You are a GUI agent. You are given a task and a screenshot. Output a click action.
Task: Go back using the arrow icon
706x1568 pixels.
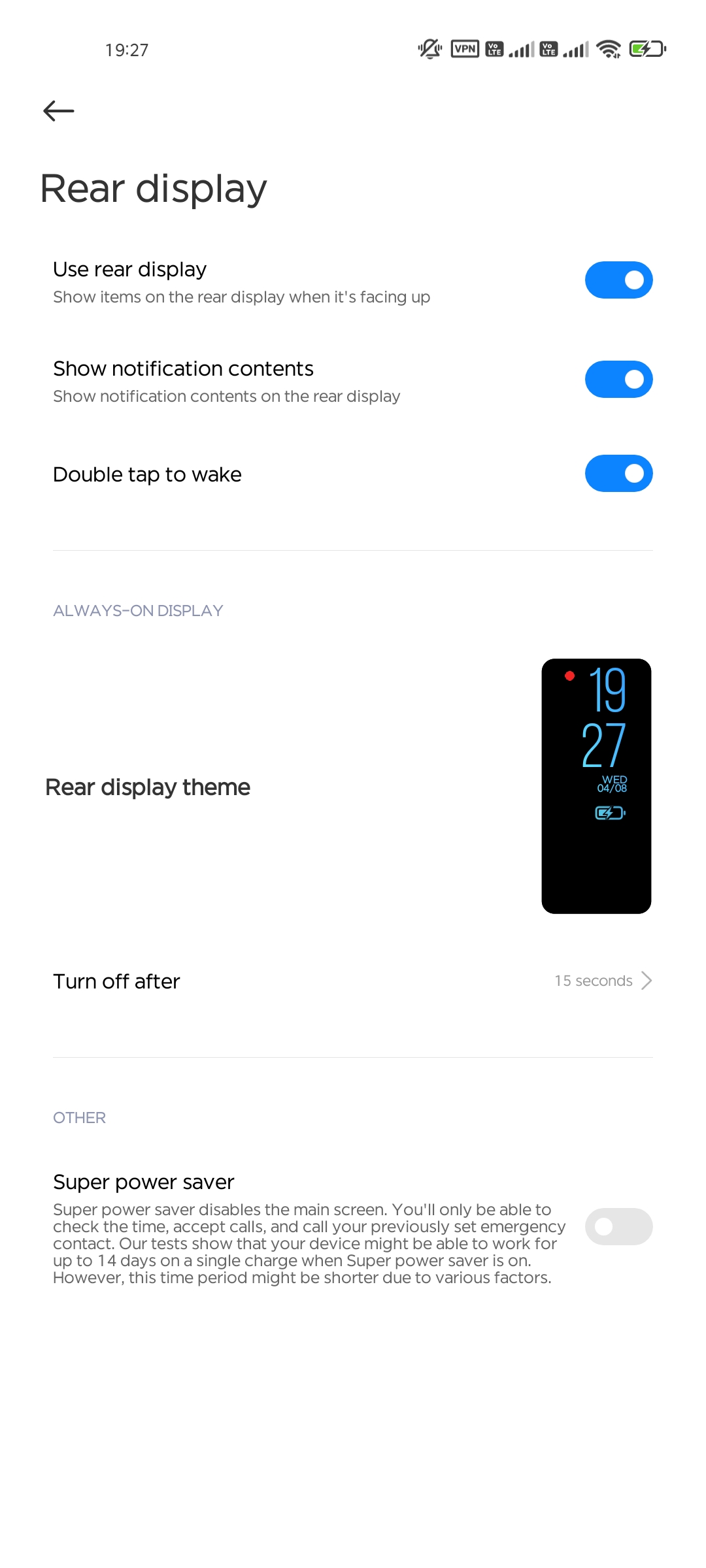point(59,111)
